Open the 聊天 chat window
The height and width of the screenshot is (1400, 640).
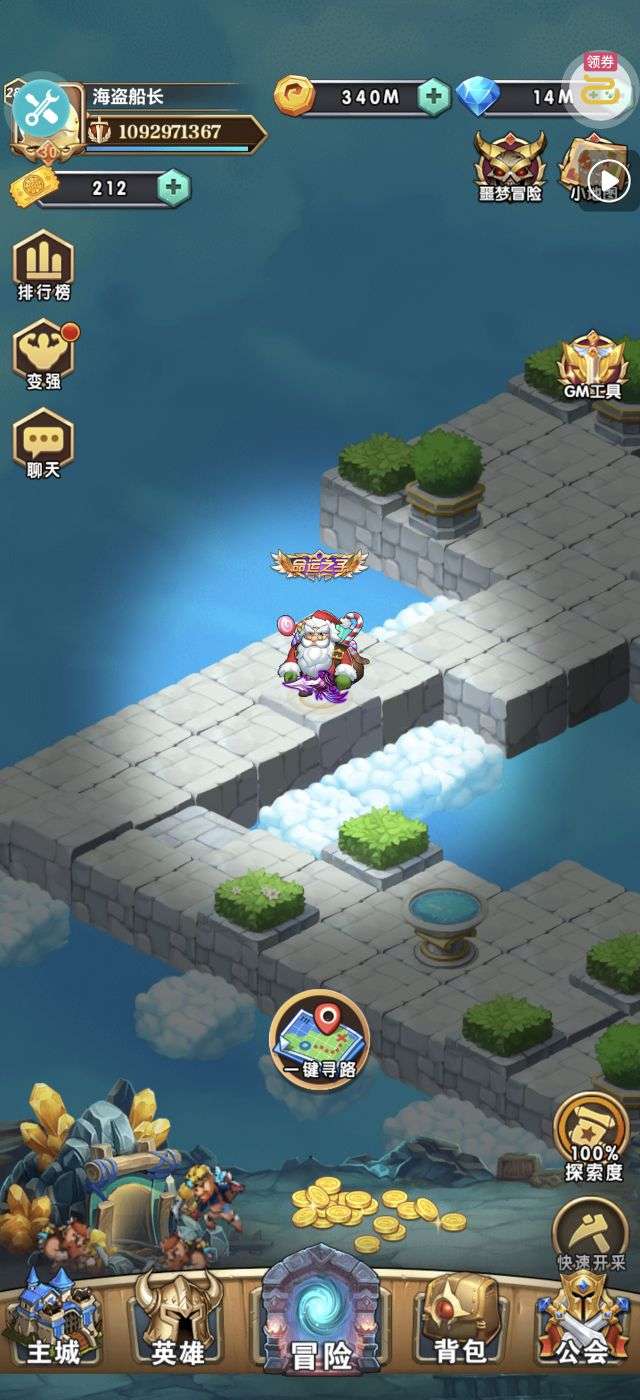(x=43, y=444)
